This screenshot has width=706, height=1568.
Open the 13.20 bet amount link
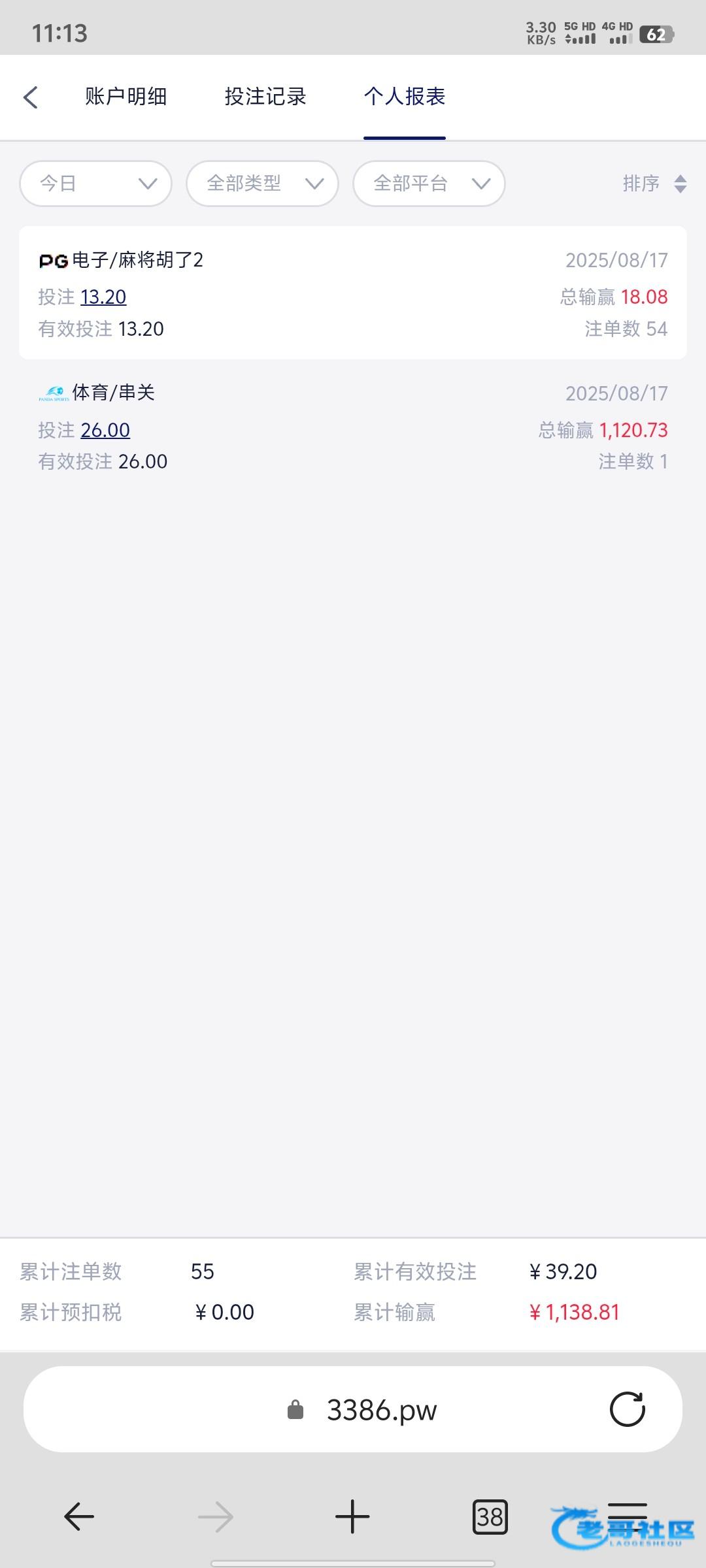[x=103, y=297]
